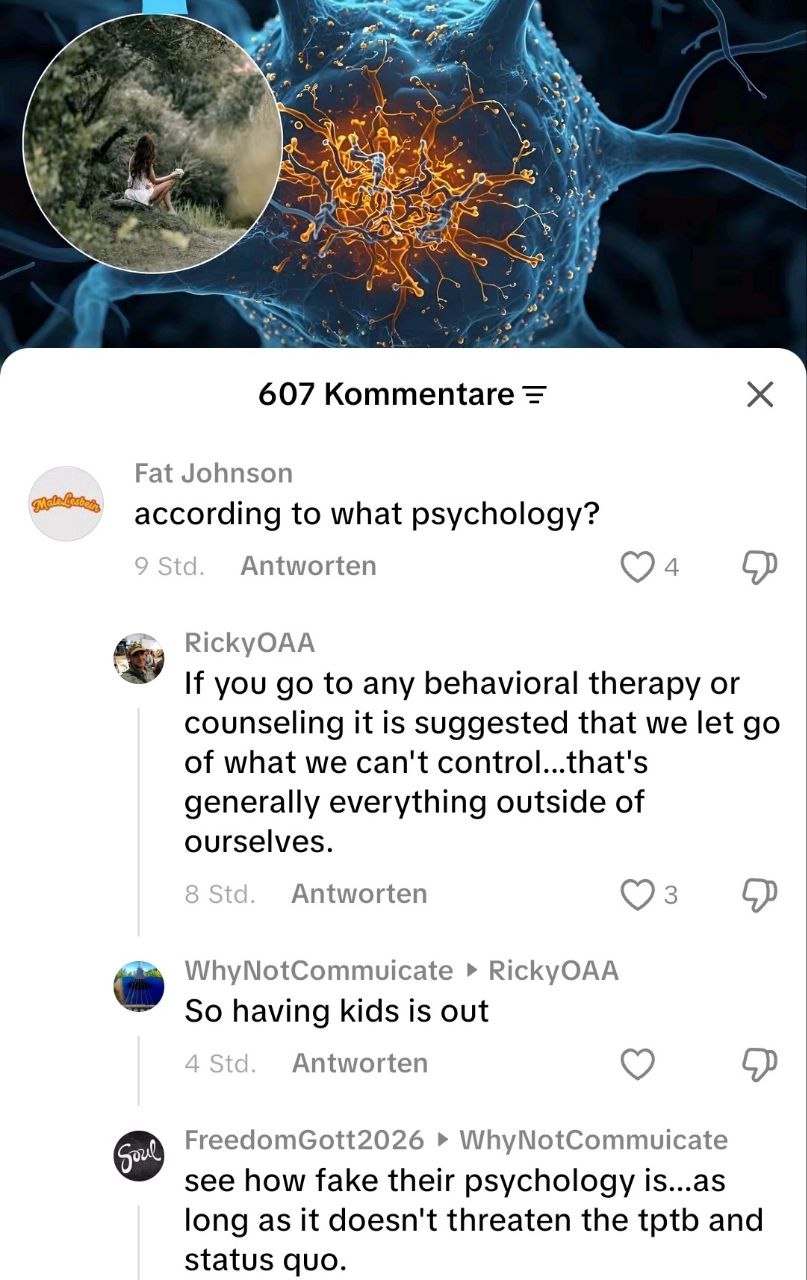Dislike RickyOAA's comment

[759, 894]
